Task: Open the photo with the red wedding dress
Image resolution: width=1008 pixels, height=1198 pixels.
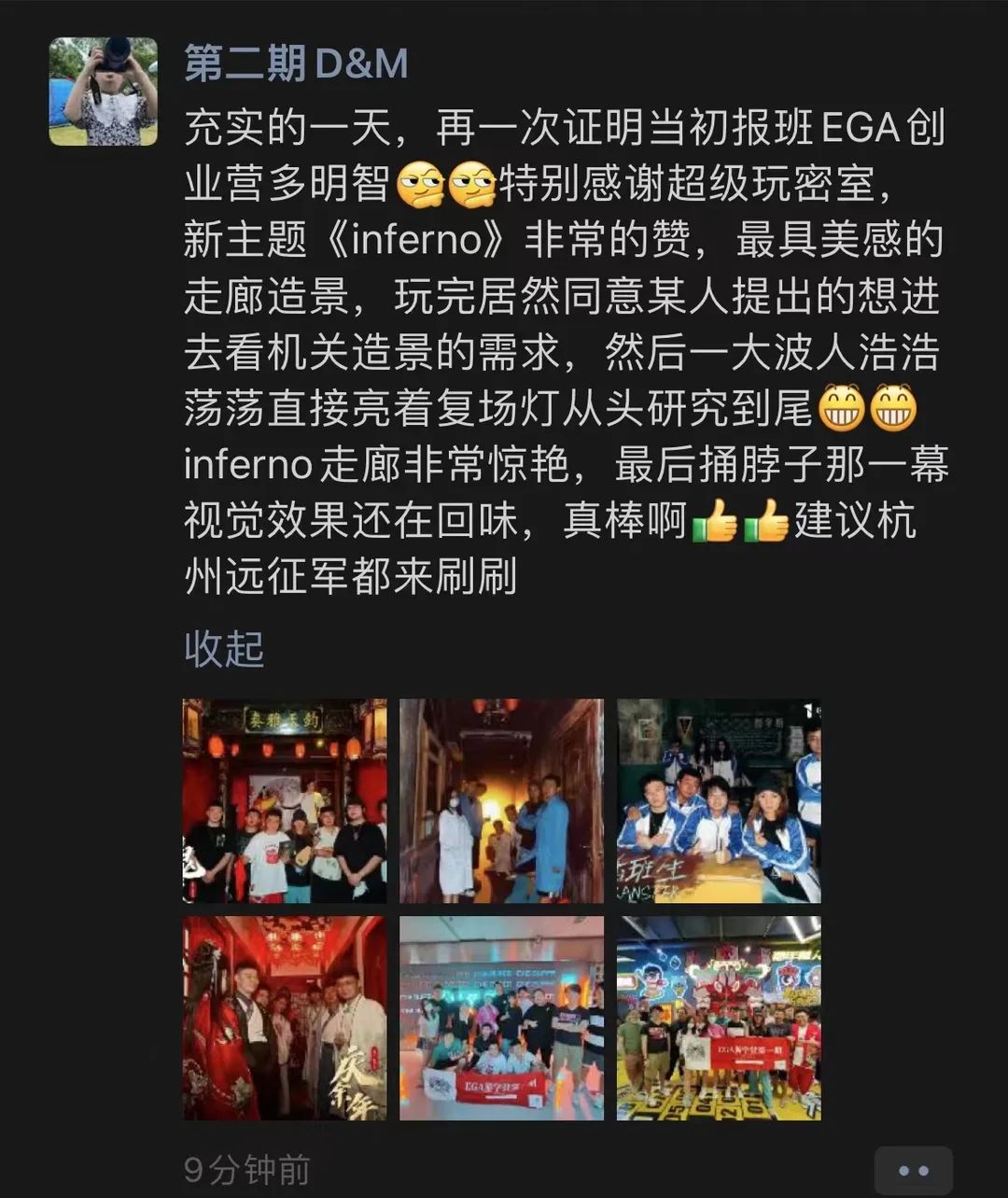Action: (285, 1018)
